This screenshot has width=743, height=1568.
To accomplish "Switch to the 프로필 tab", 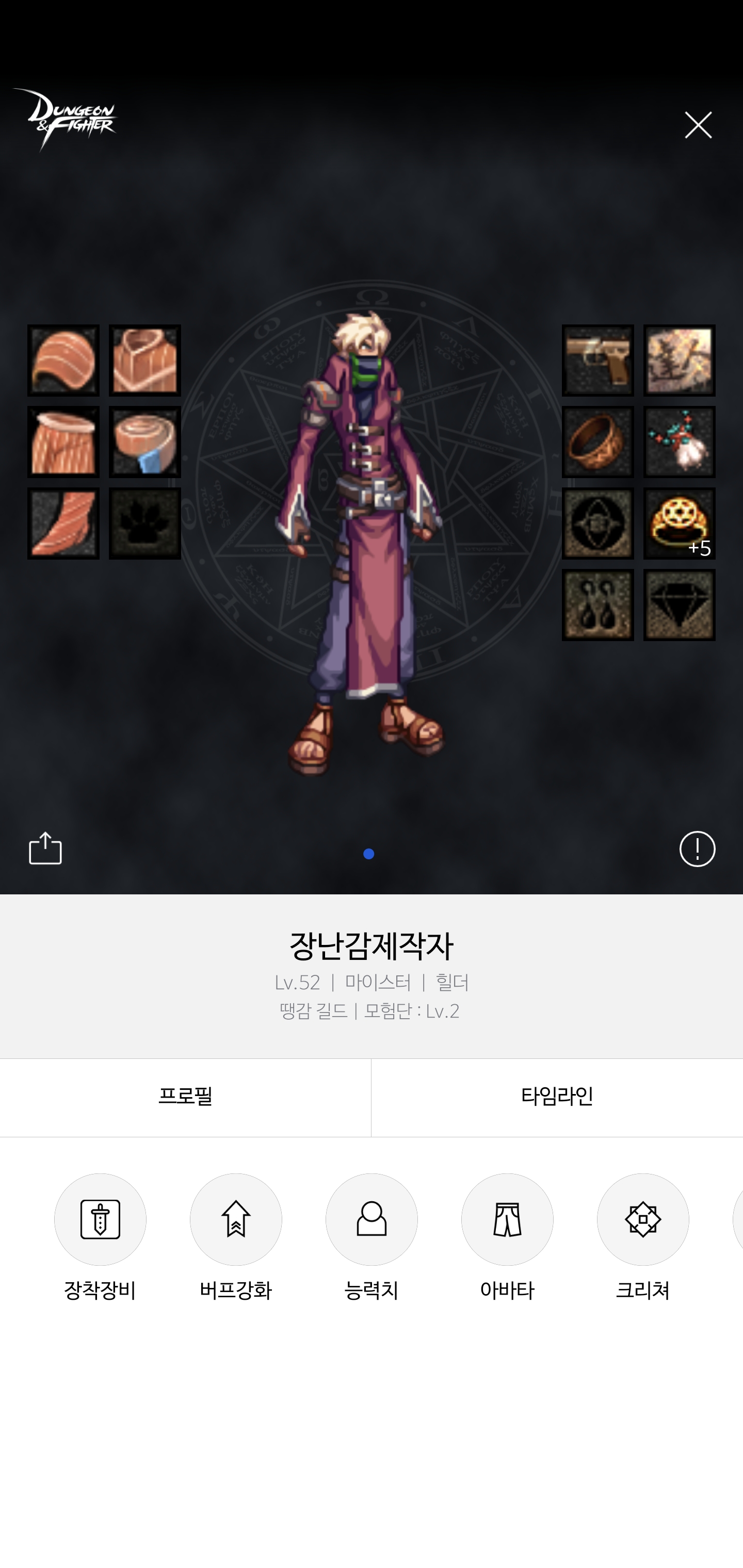I will (x=185, y=1097).
